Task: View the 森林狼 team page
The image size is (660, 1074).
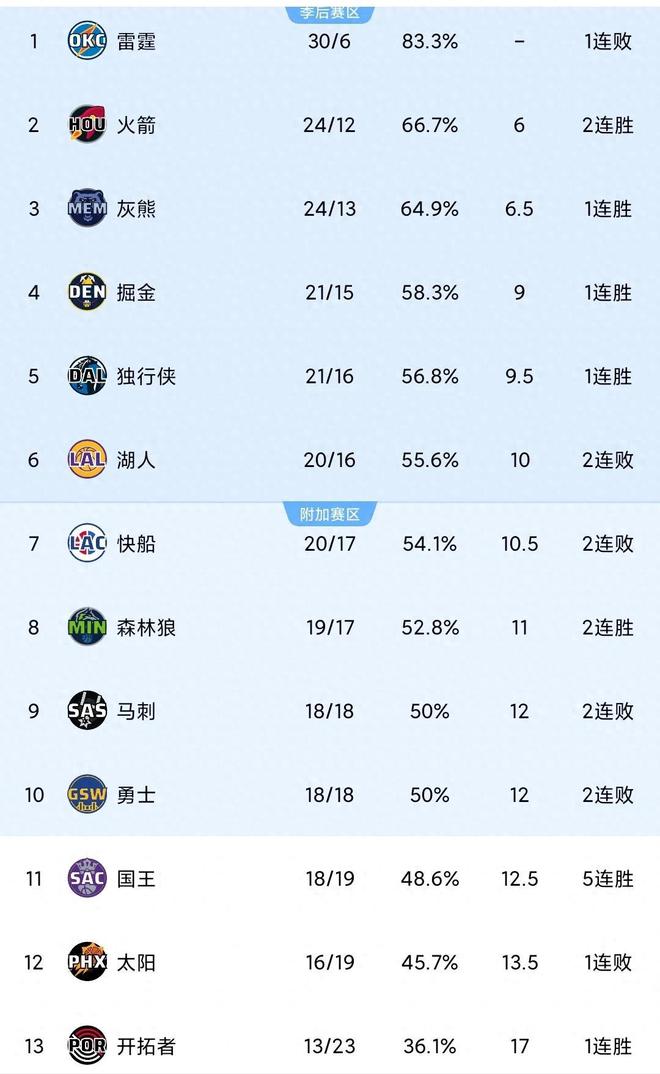Action: click(x=330, y=627)
